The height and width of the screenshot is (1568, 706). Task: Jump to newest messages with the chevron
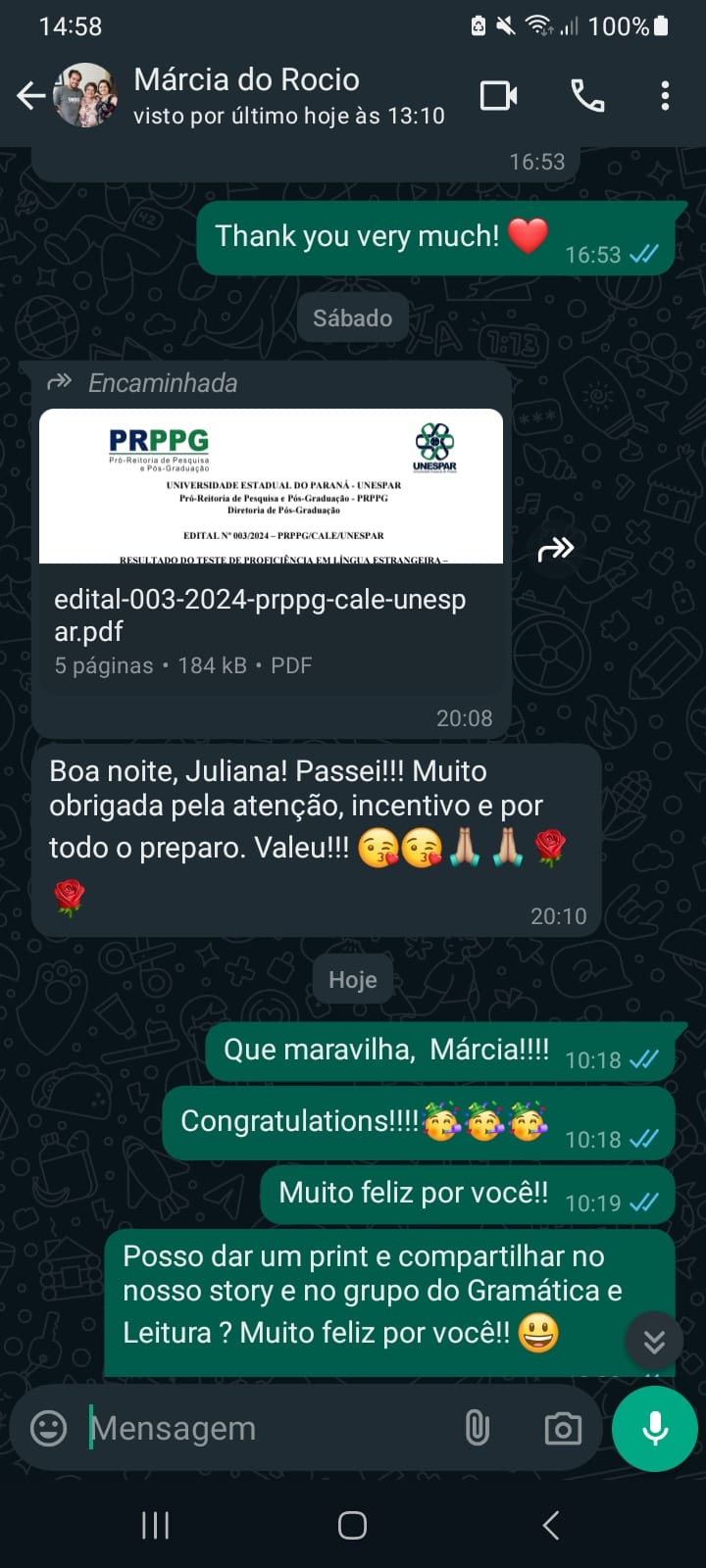(653, 1342)
